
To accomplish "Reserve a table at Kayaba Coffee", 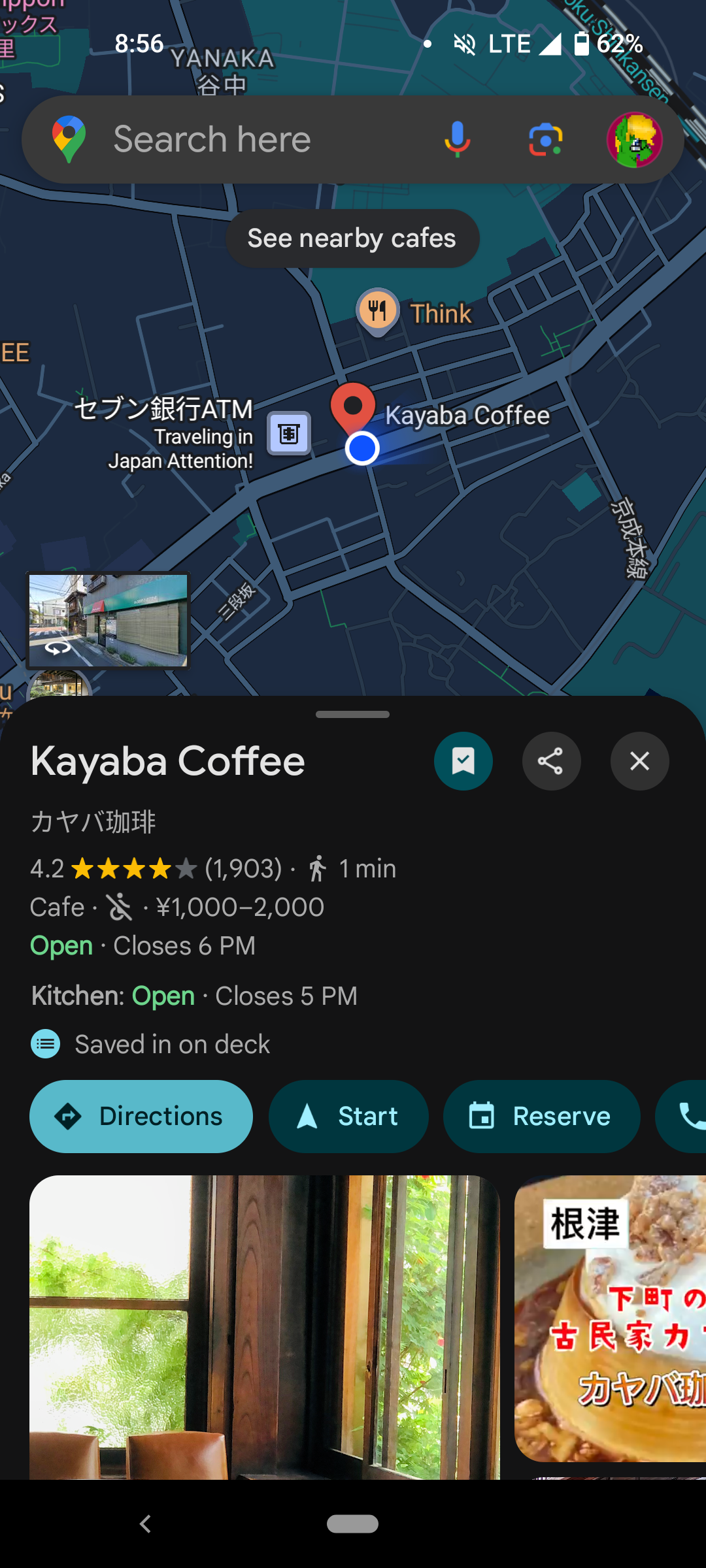I will point(541,1116).
